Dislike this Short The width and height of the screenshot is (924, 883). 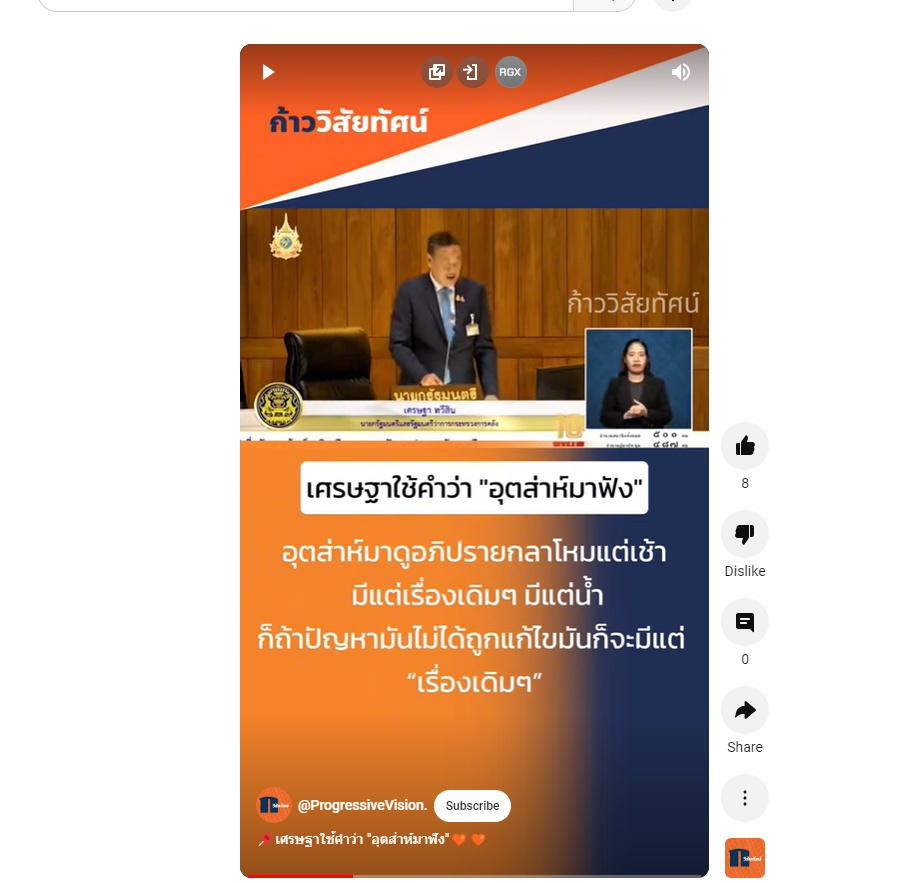[745, 534]
